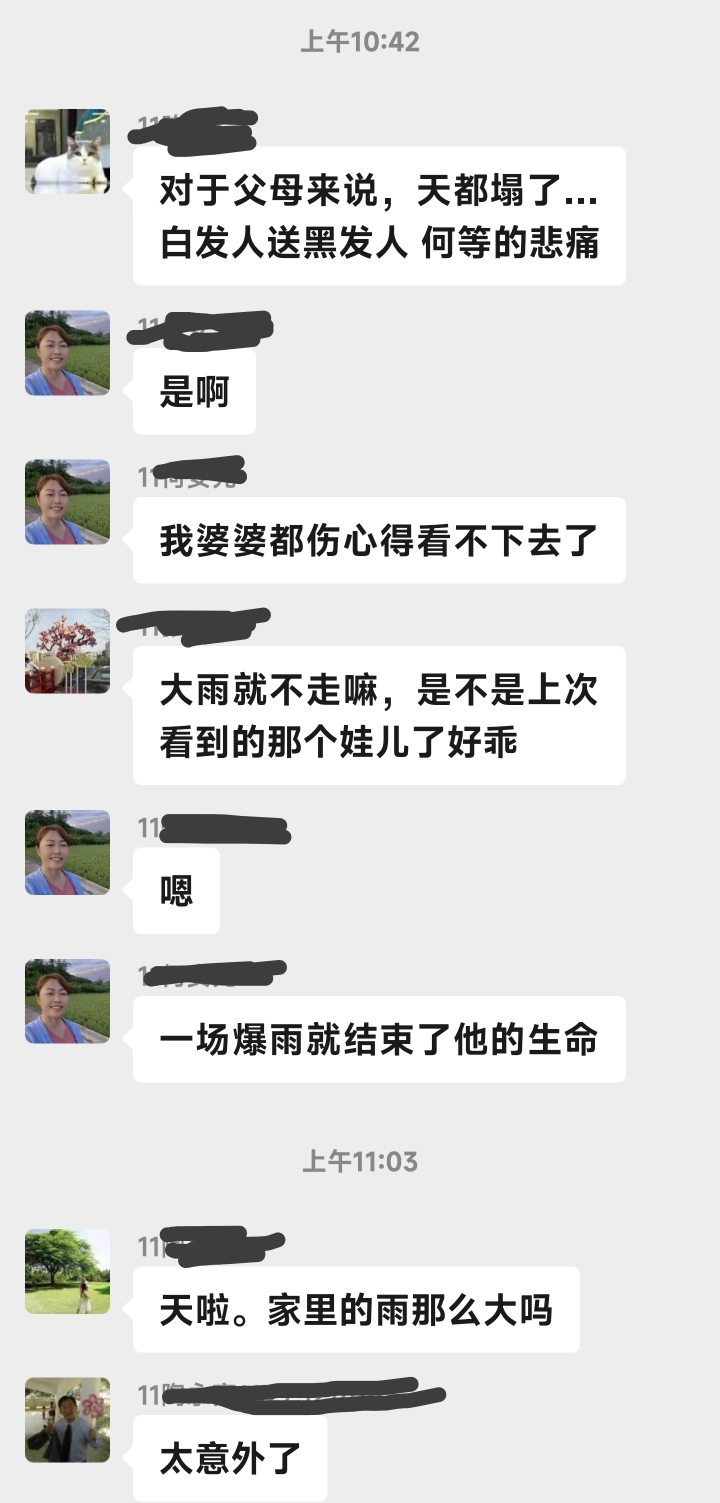Open cat avatar profile beside 对于父母来说 message
Image resolution: width=720 pixels, height=1503 pixels.
[x=67, y=151]
